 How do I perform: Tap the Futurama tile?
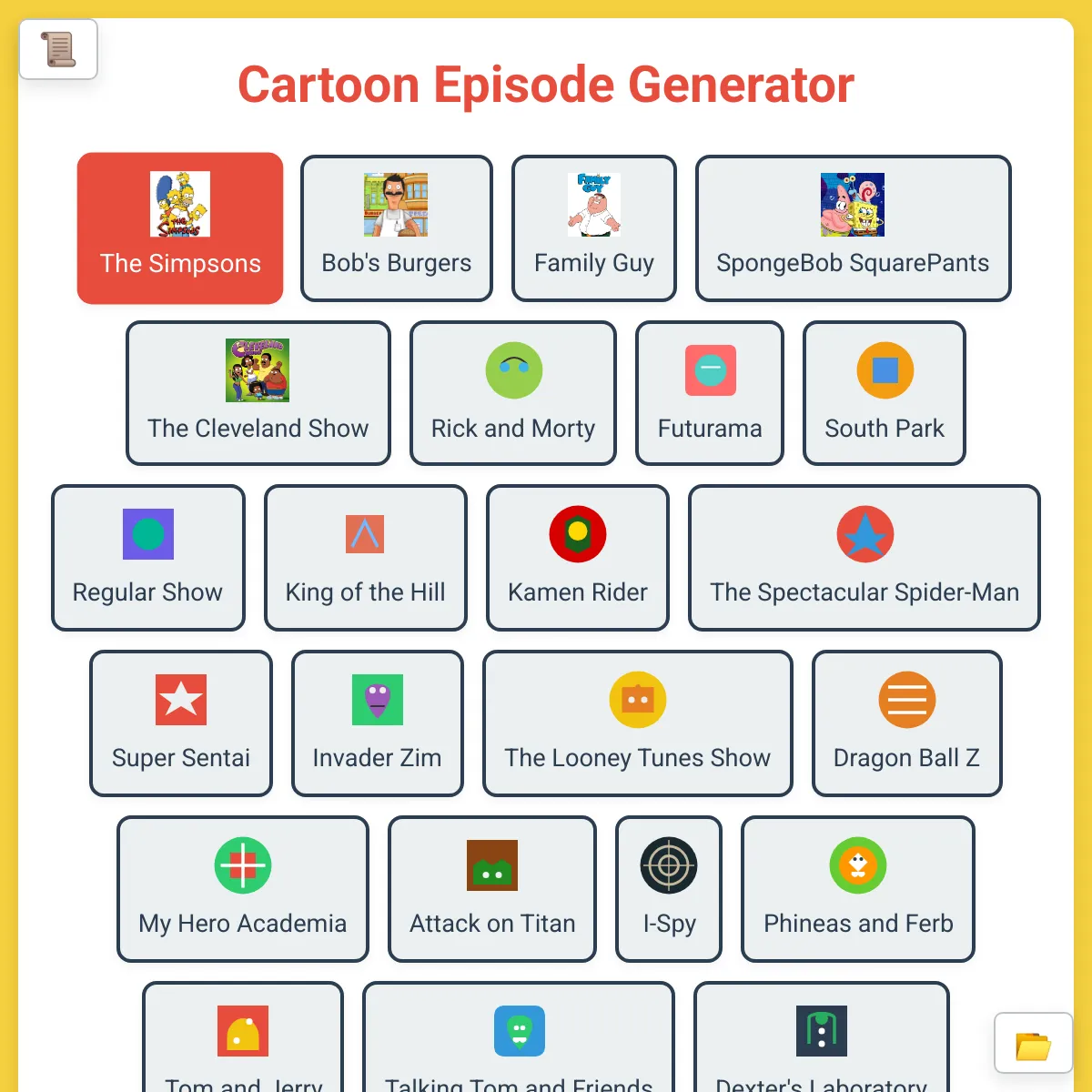click(x=710, y=393)
